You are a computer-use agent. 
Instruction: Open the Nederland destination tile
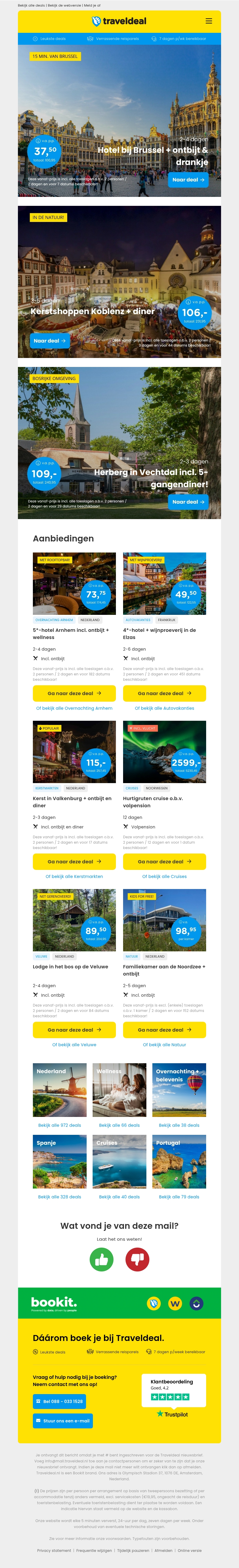60,1090
